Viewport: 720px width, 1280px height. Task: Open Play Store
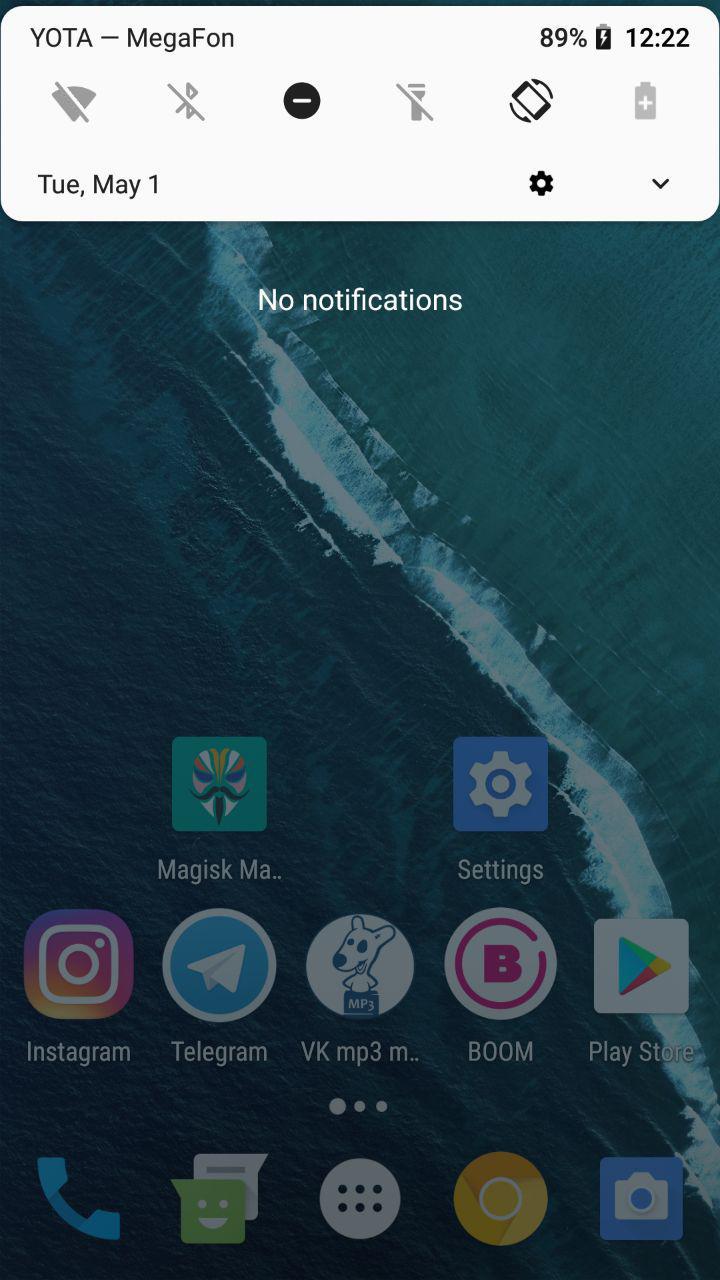click(x=641, y=965)
